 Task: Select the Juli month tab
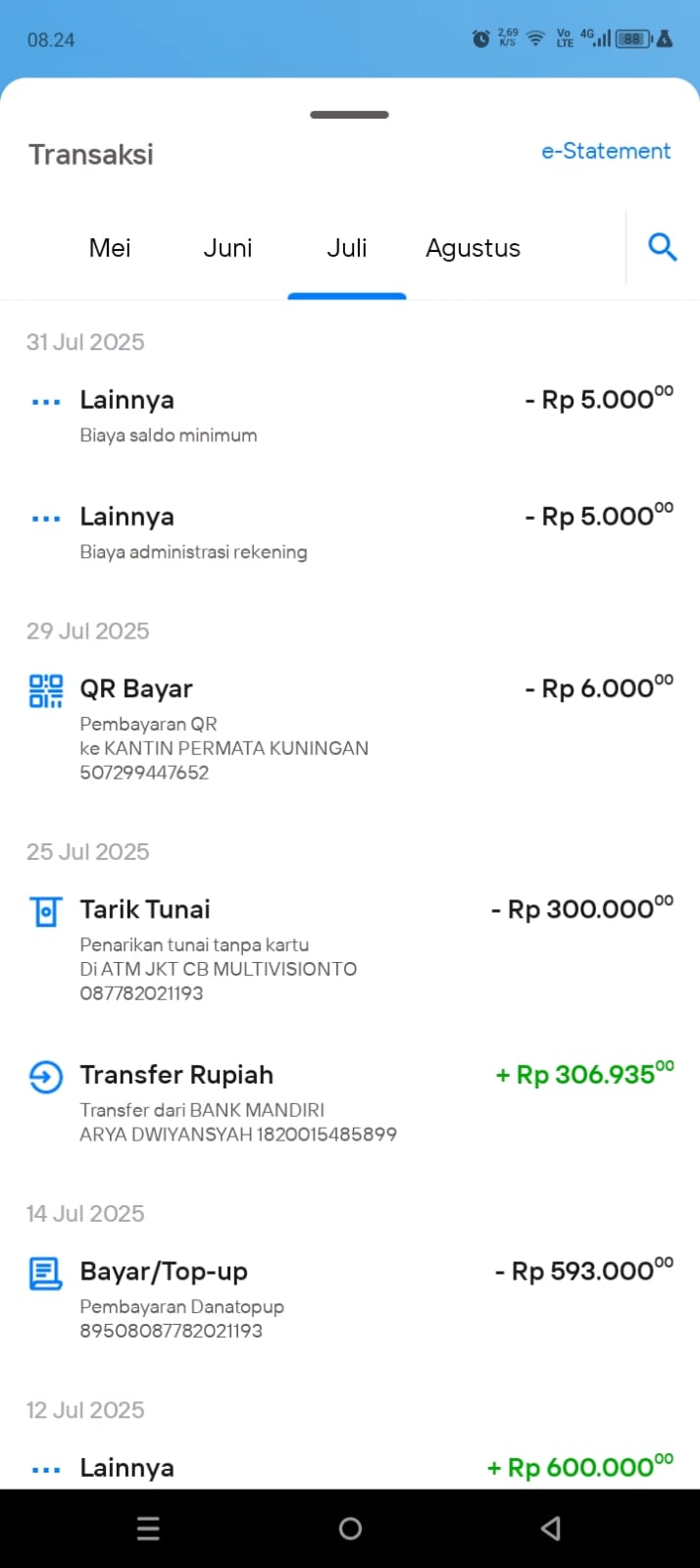point(347,248)
